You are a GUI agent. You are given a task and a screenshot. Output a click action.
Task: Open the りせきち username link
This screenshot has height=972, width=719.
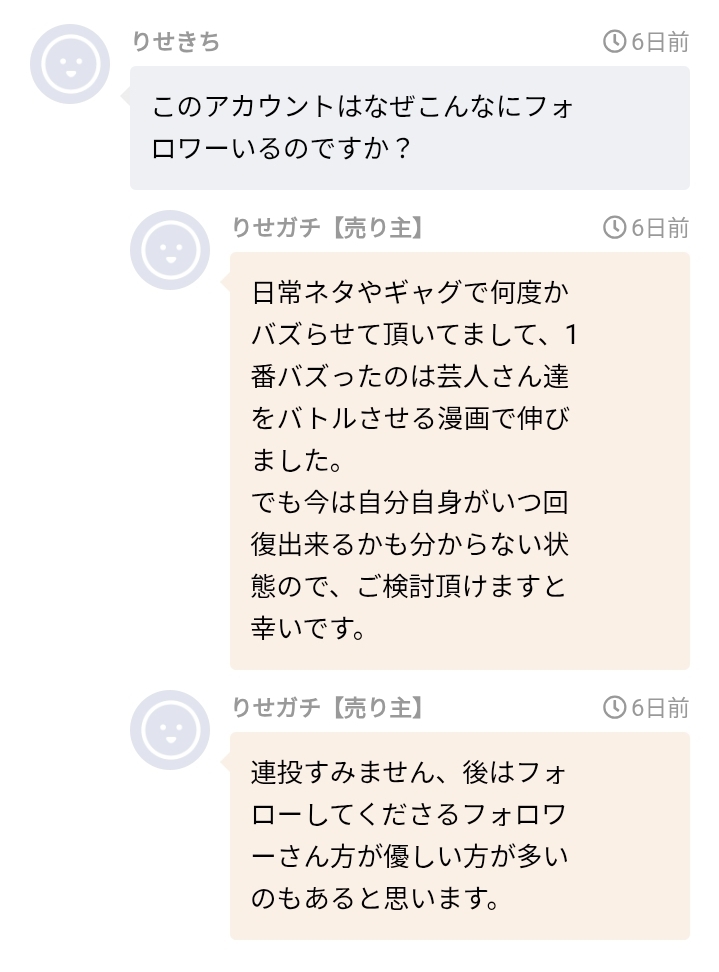176,42
